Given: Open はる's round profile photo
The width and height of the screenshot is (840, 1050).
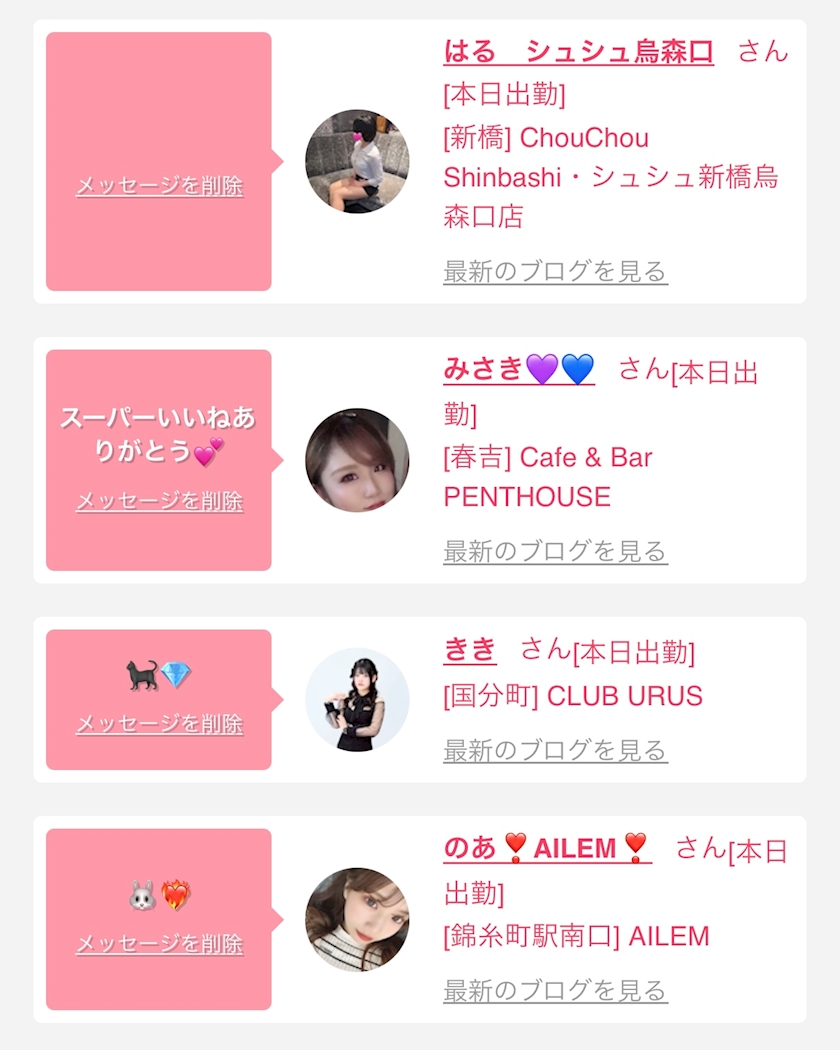Looking at the screenshot, I should coord(357,161).
